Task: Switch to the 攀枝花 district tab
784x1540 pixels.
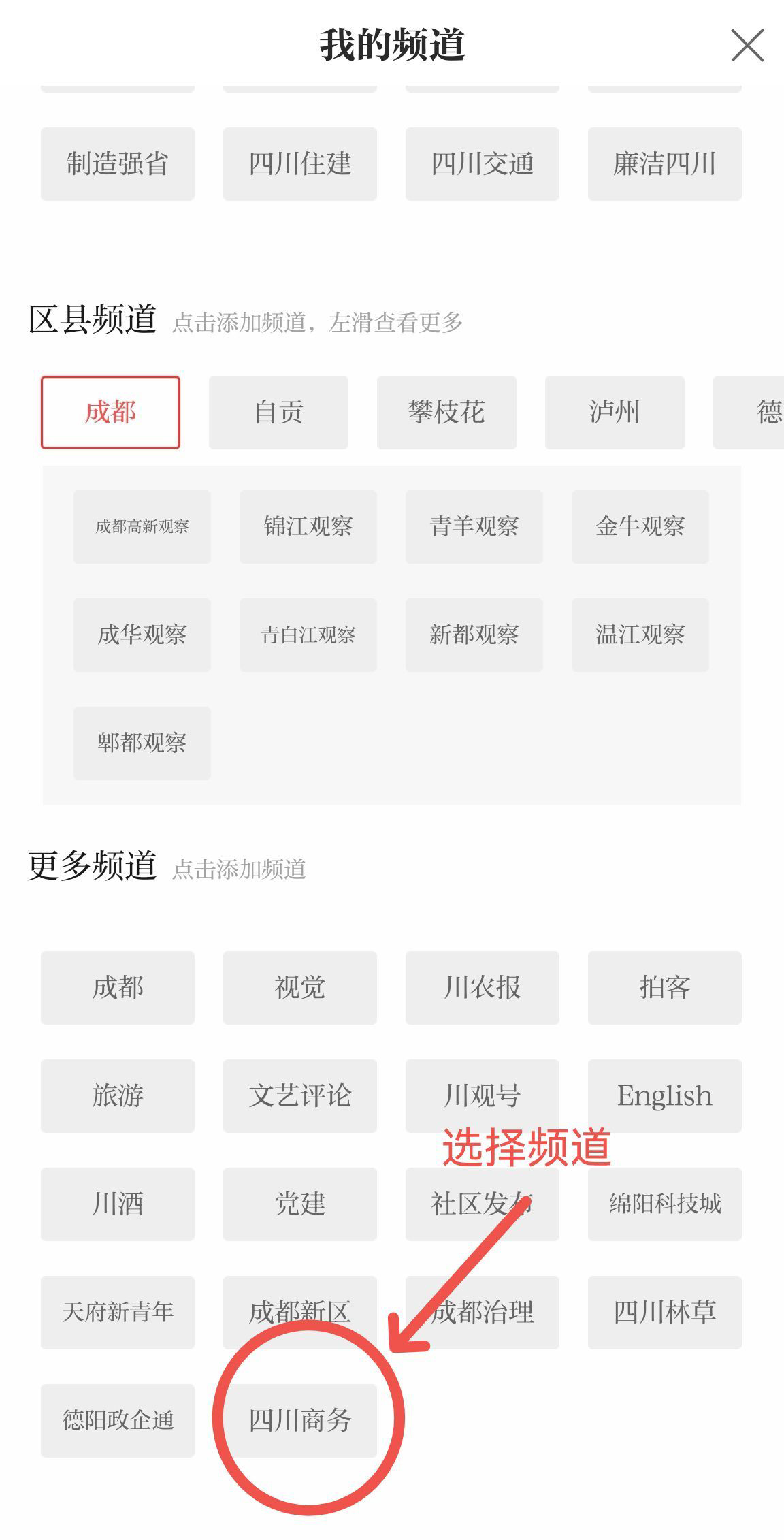Action: pyautogui.click(x=446, y=413)
